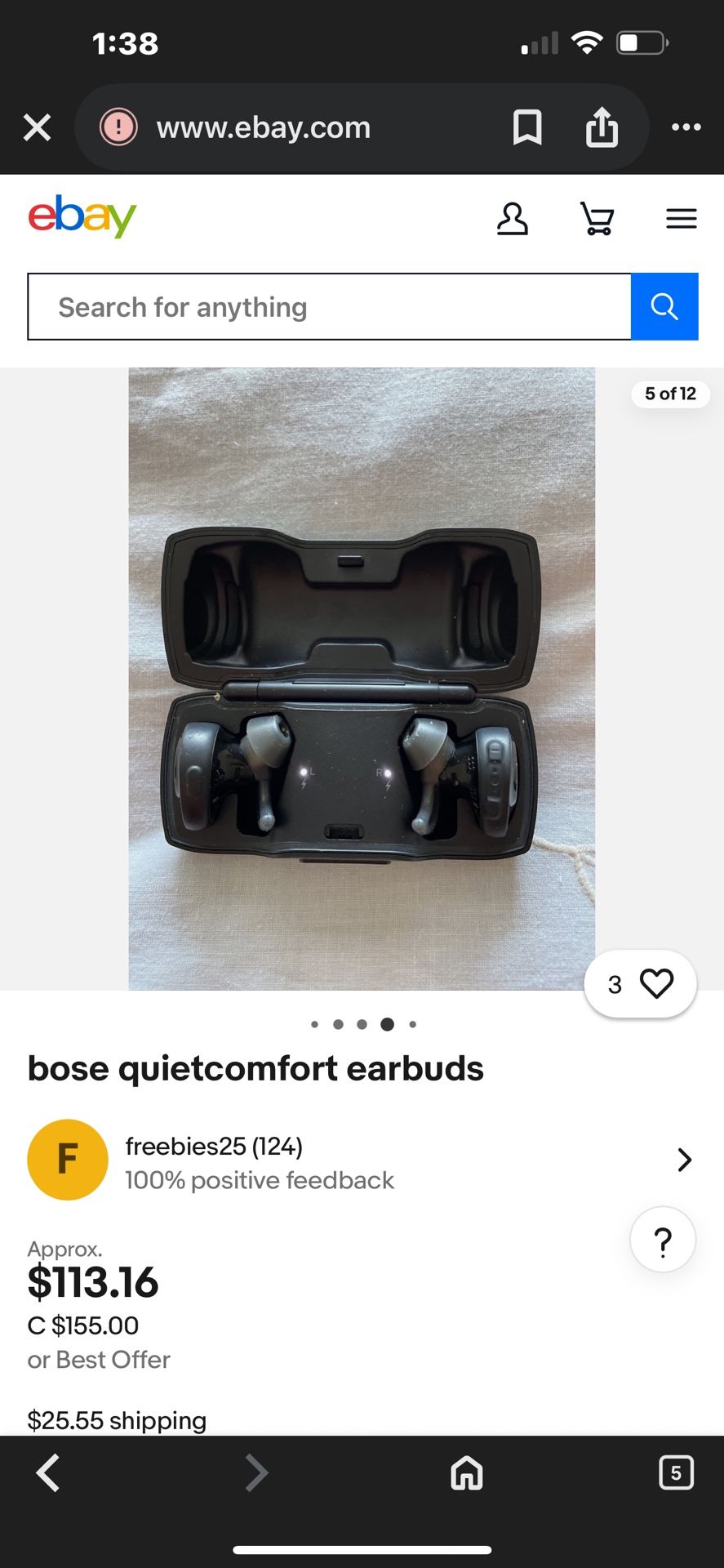Image resolution: width=724 pixels, height=1568 pixels.
Task: Select the fourth image carousel dot
Action: [388, 1023]
